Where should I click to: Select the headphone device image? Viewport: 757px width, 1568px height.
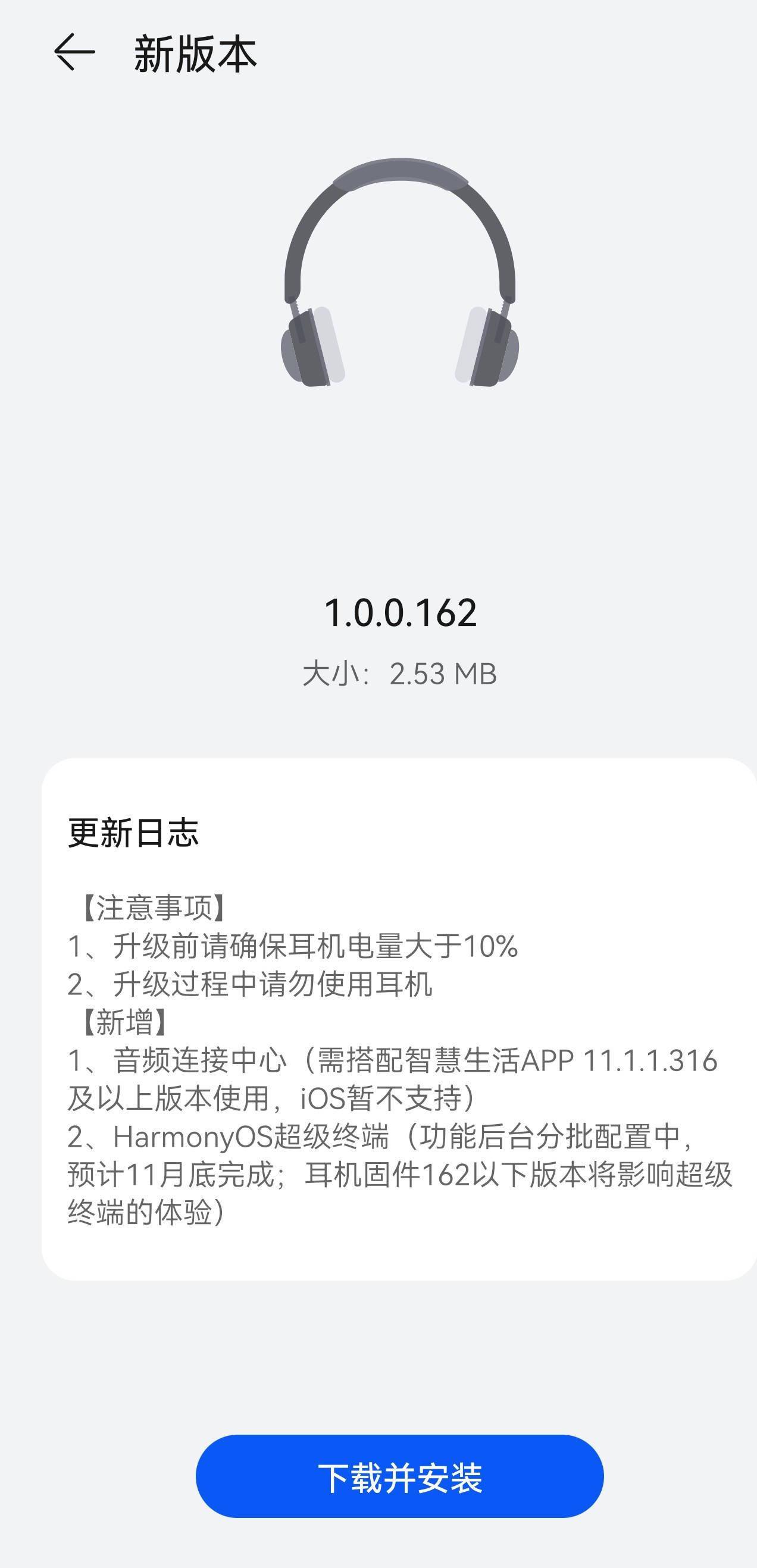pos(401,274)
